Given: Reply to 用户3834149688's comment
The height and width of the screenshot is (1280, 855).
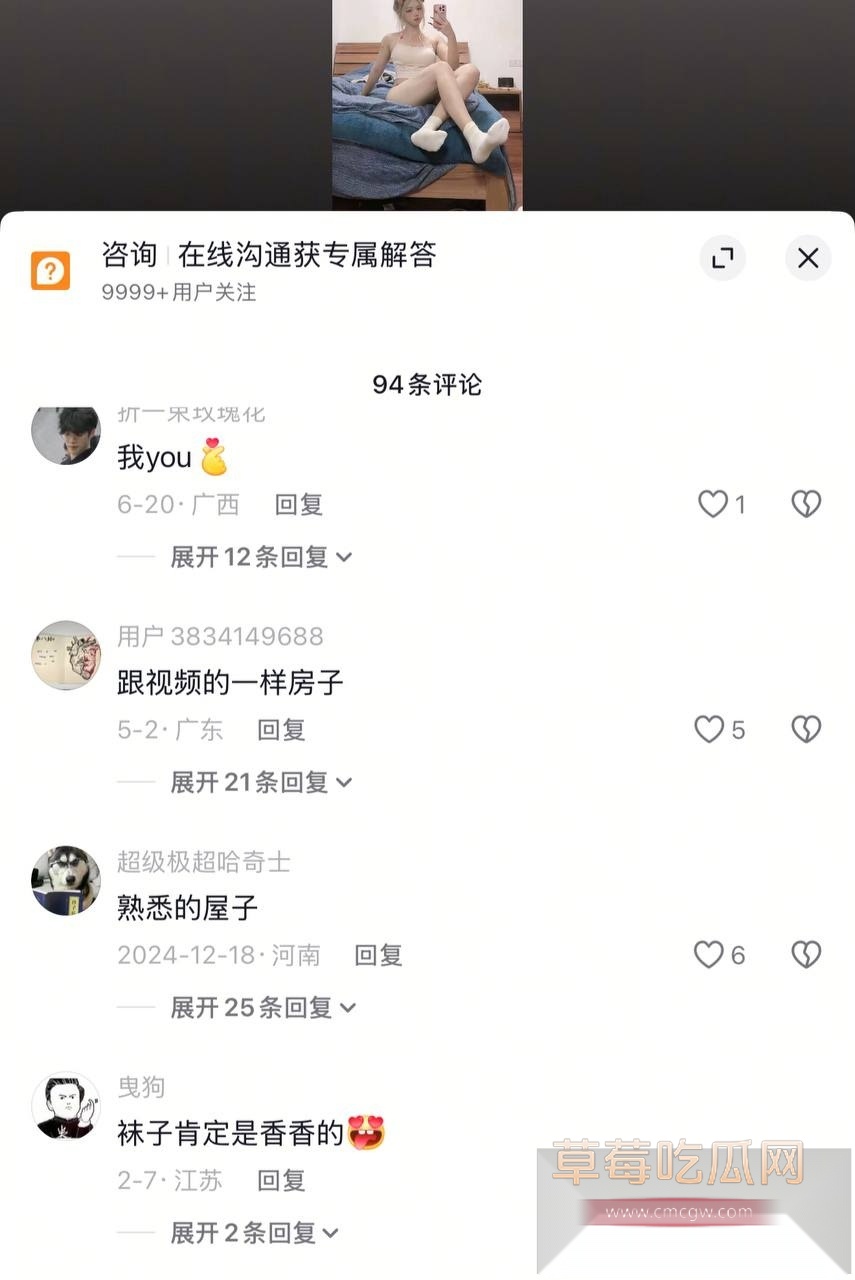Looking at the screenshot, I should 281,730.
